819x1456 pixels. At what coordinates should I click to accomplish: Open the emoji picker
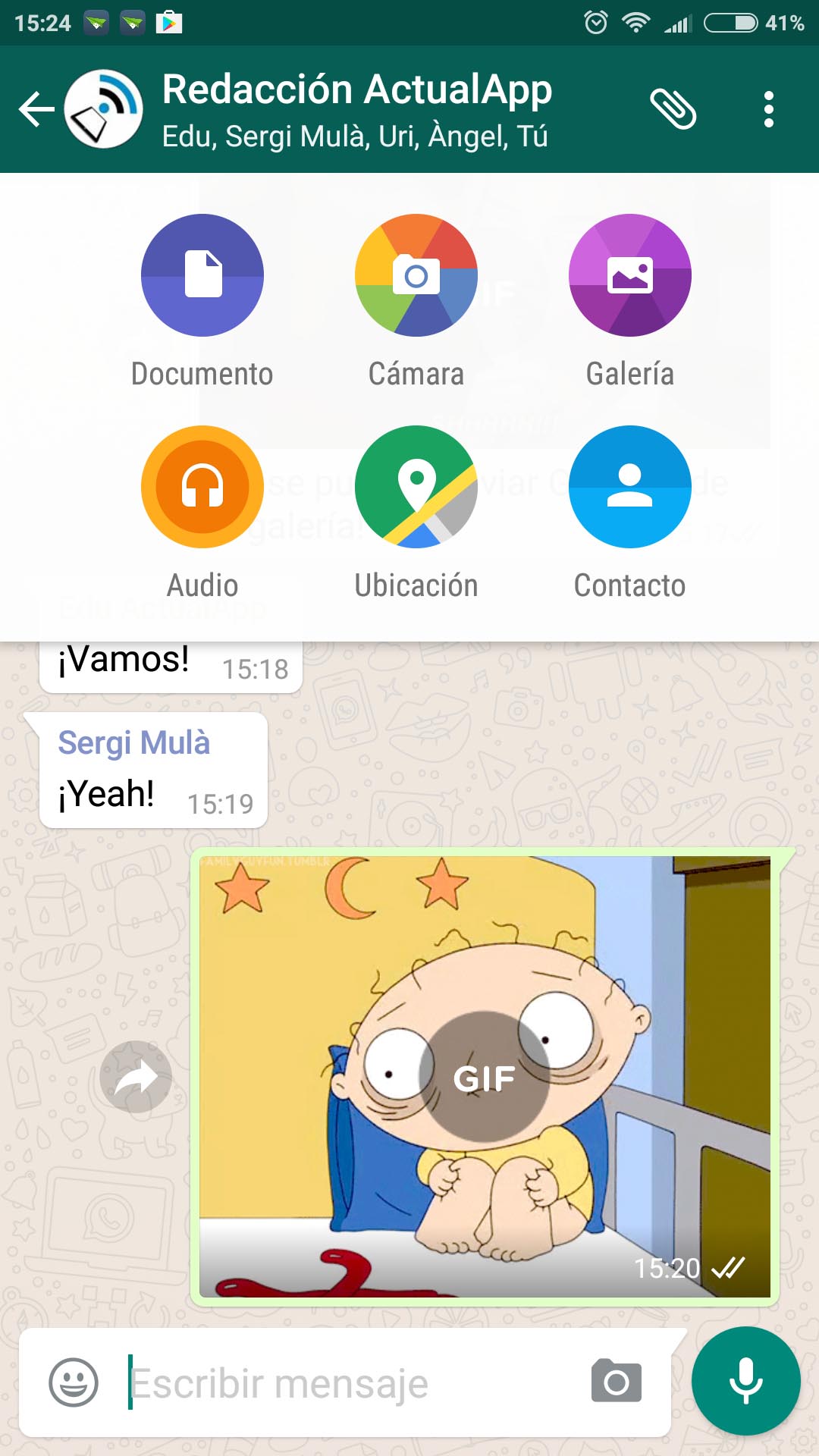coord(74,1382)
